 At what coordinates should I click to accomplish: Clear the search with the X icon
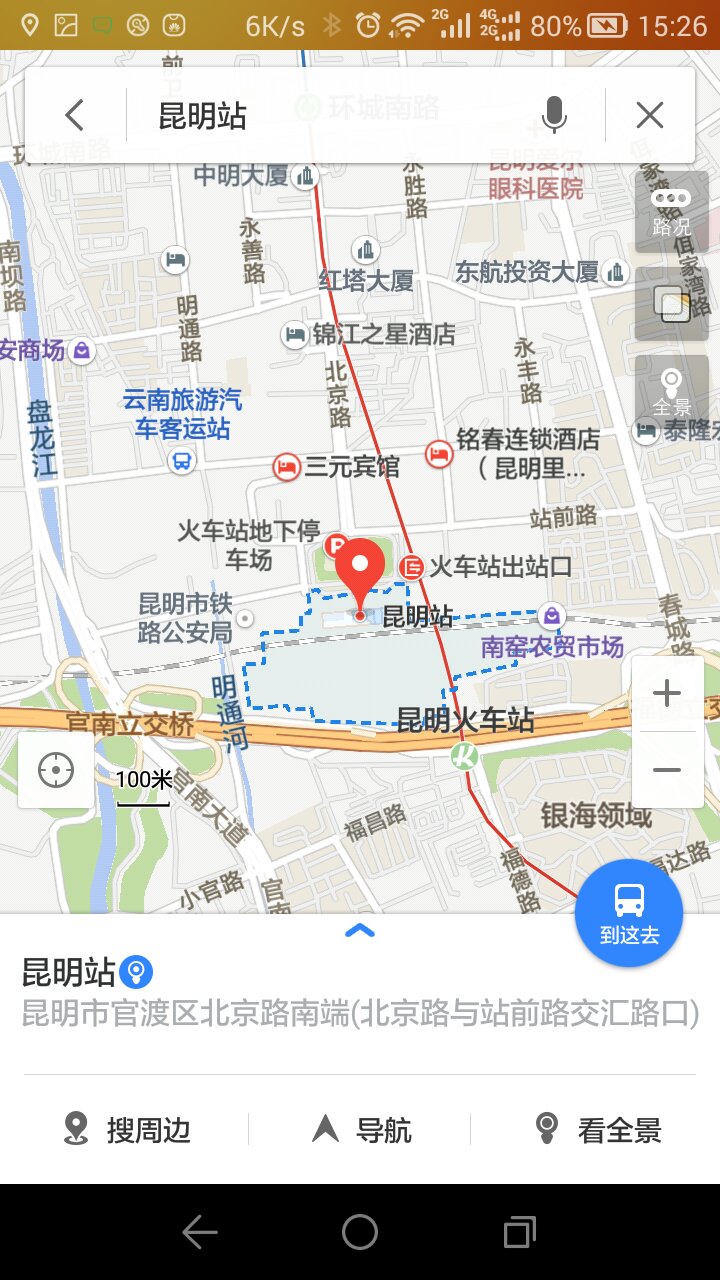point(650,116)
